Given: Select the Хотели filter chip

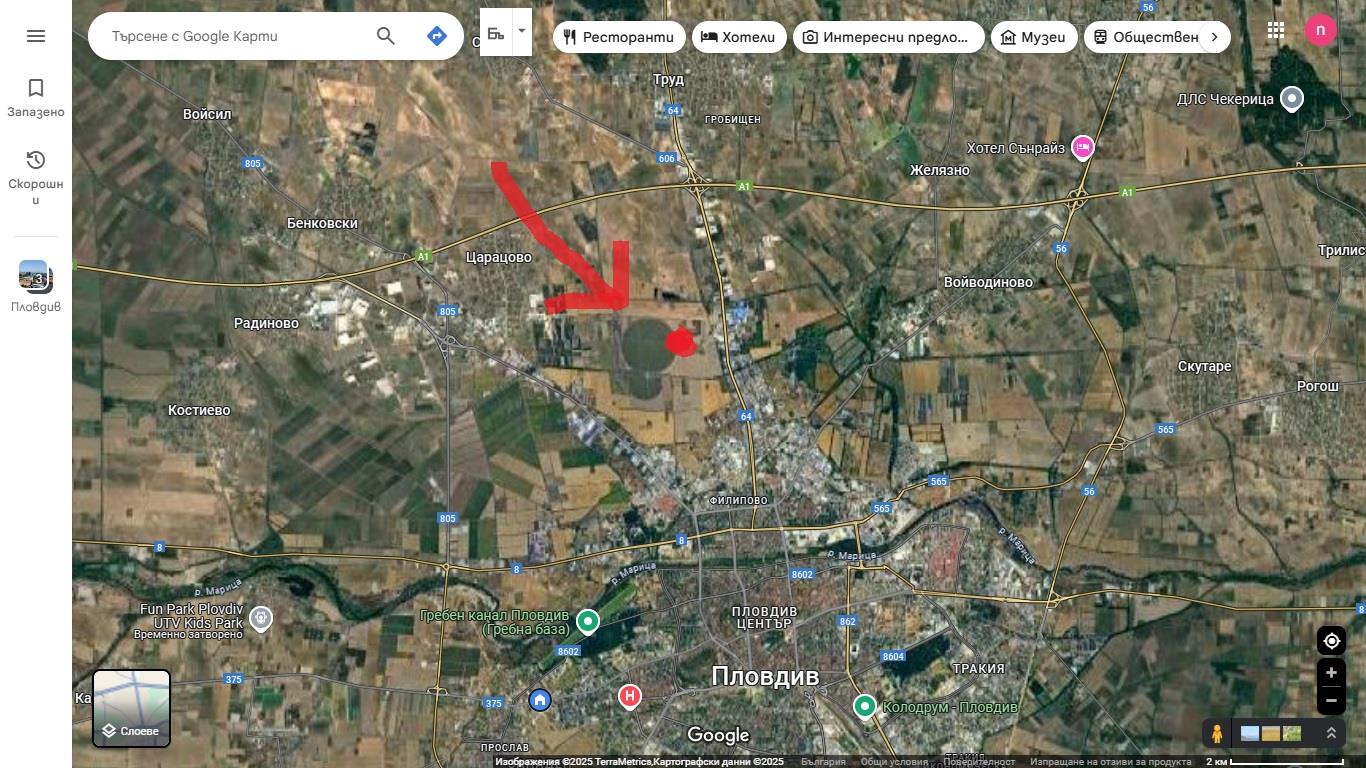Looking at the screenshot, I should (737, 37).
